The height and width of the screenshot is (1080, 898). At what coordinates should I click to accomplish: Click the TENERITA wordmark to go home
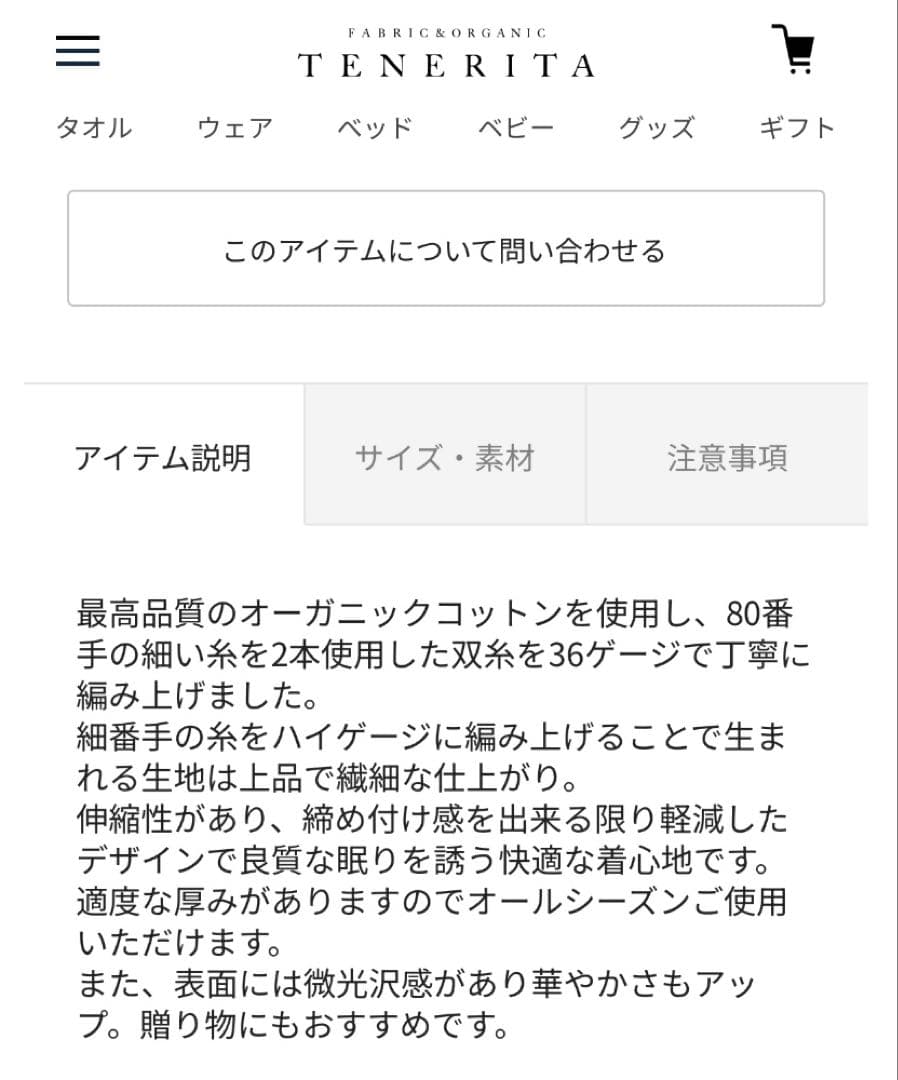444,62
